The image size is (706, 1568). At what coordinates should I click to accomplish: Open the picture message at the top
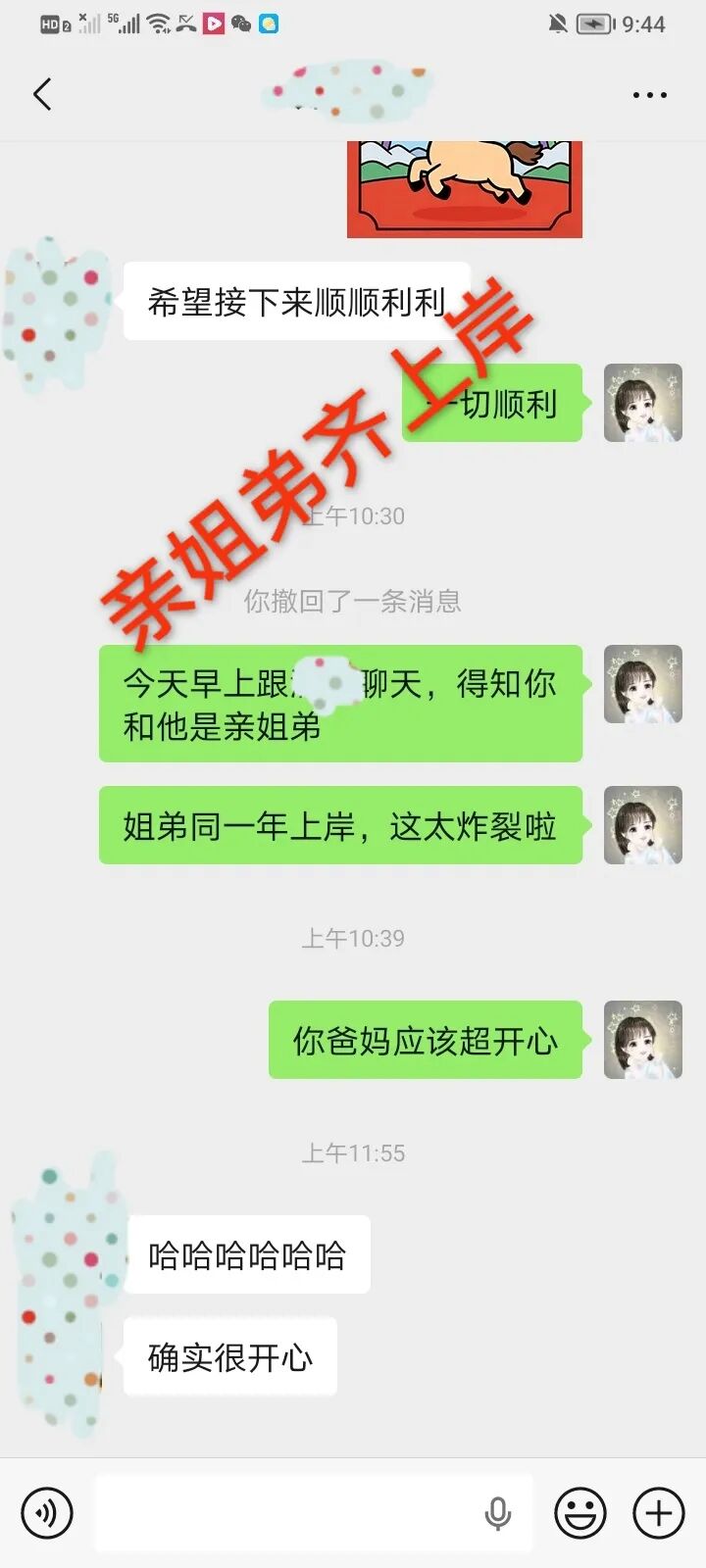pyautogui.click(x=465, y=188)
